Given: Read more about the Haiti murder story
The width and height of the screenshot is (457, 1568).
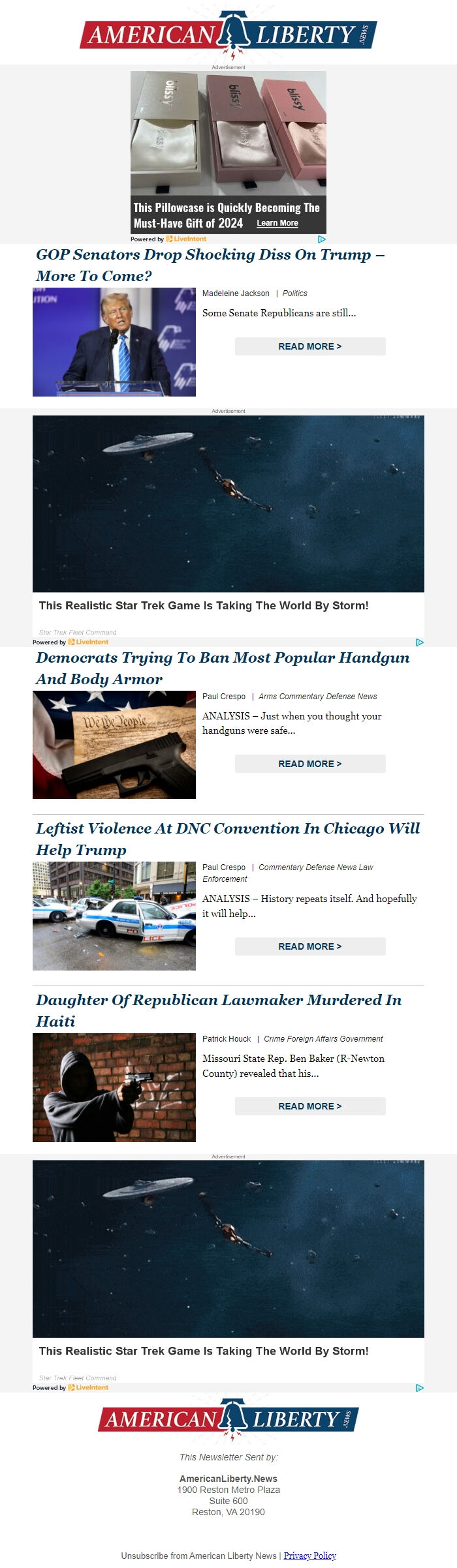Looking at the screenshot, I should [309, 1106].
